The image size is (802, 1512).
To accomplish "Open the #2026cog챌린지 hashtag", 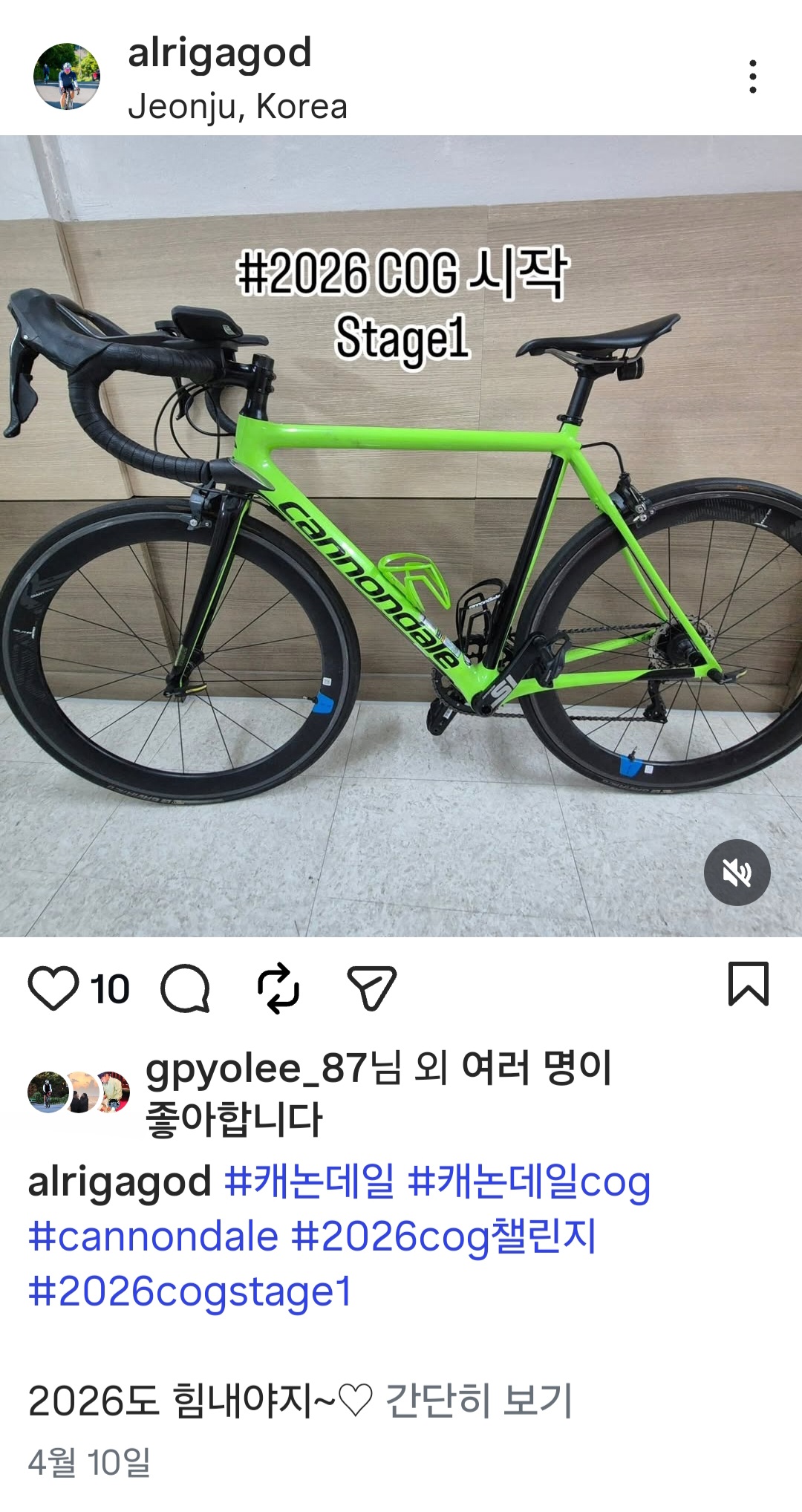I will tap(443, 1236).
